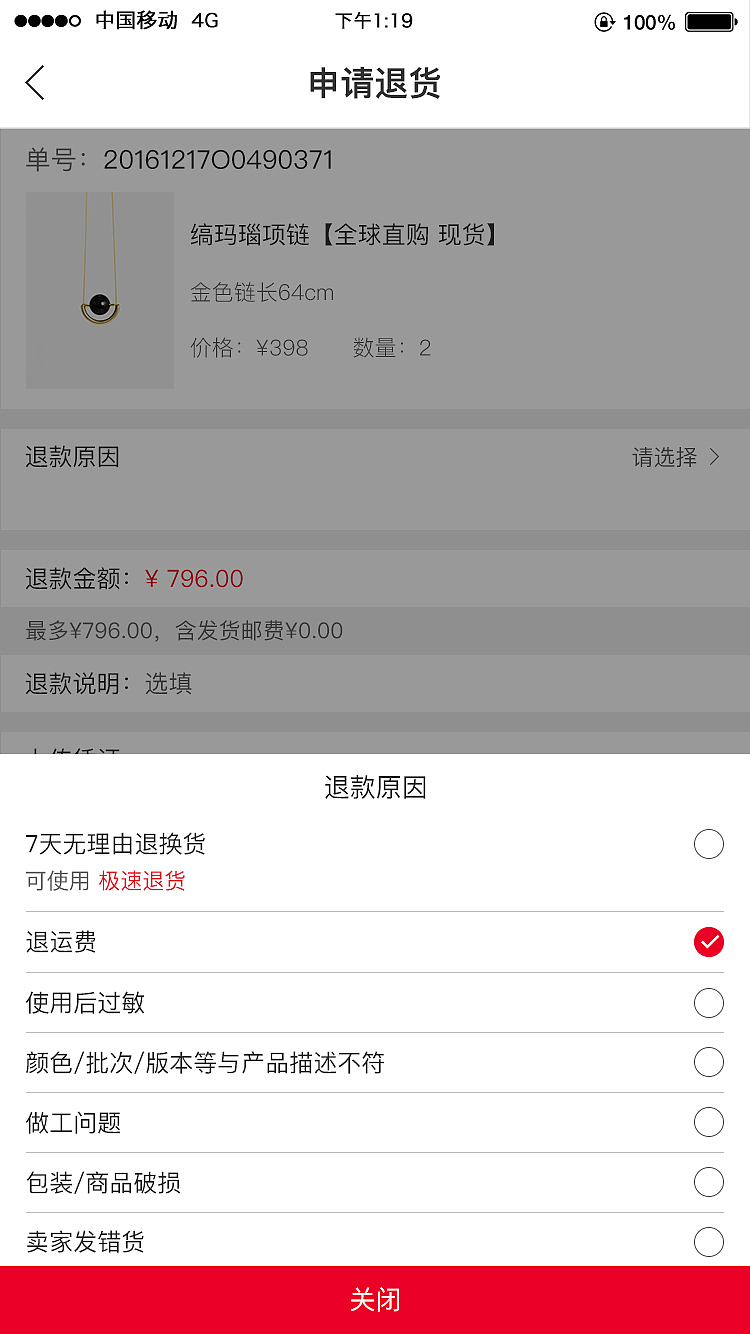
Task: Tap the rotation lock icon
Action: click(x=605, y=21)
